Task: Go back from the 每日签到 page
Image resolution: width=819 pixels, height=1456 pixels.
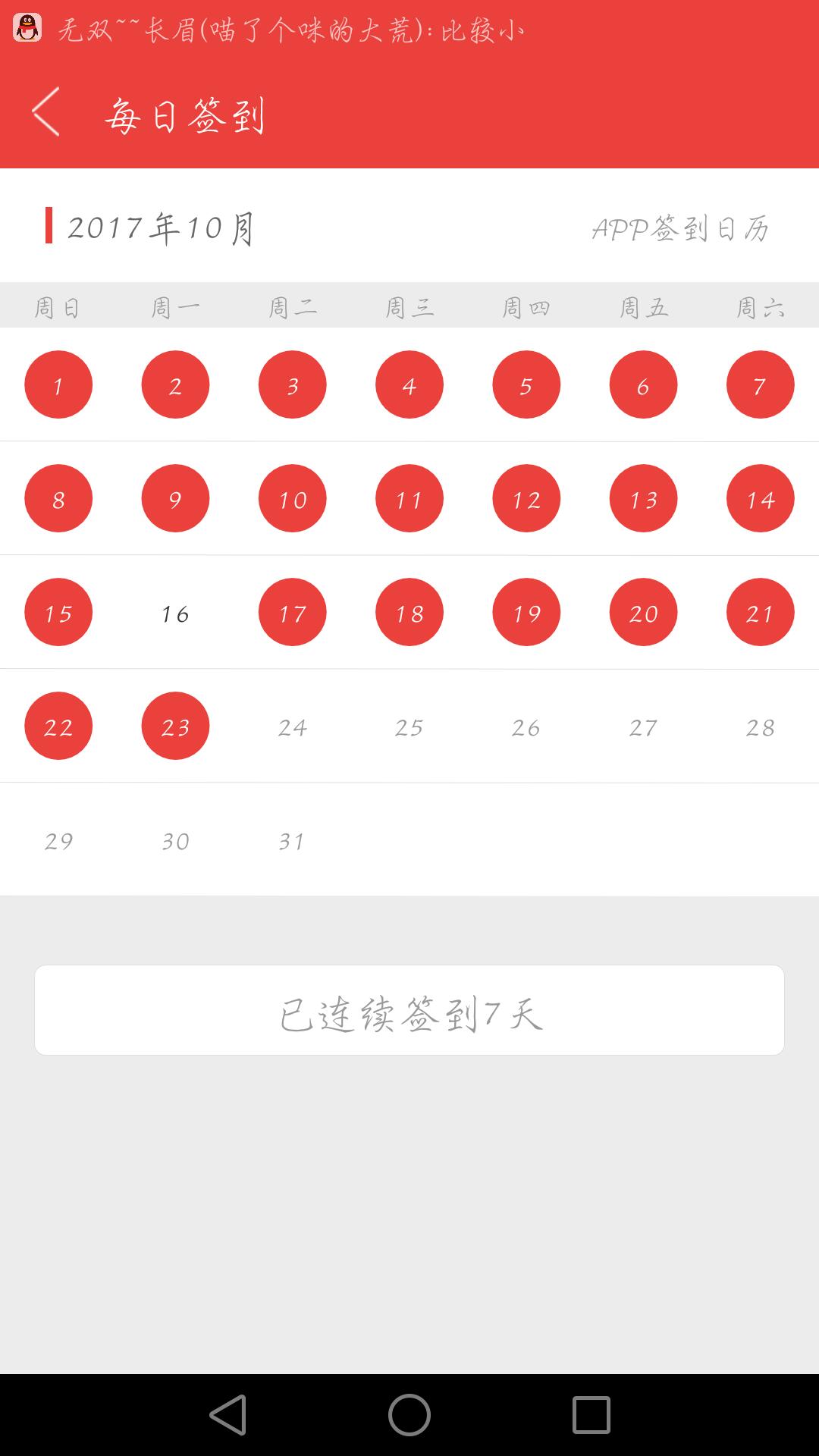Action: 45,112
